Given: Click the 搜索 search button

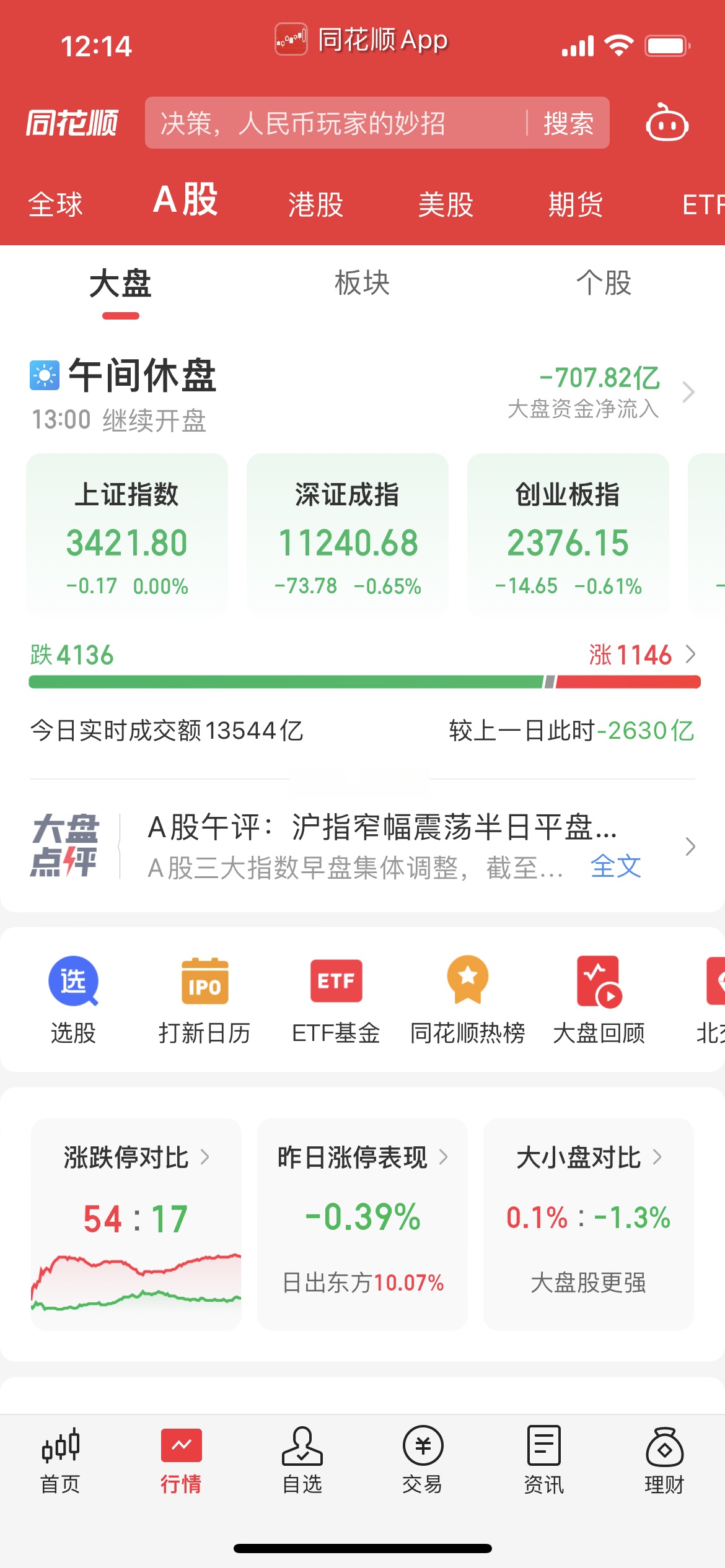Looking at the screenshot, I should [x=569, y=123].
